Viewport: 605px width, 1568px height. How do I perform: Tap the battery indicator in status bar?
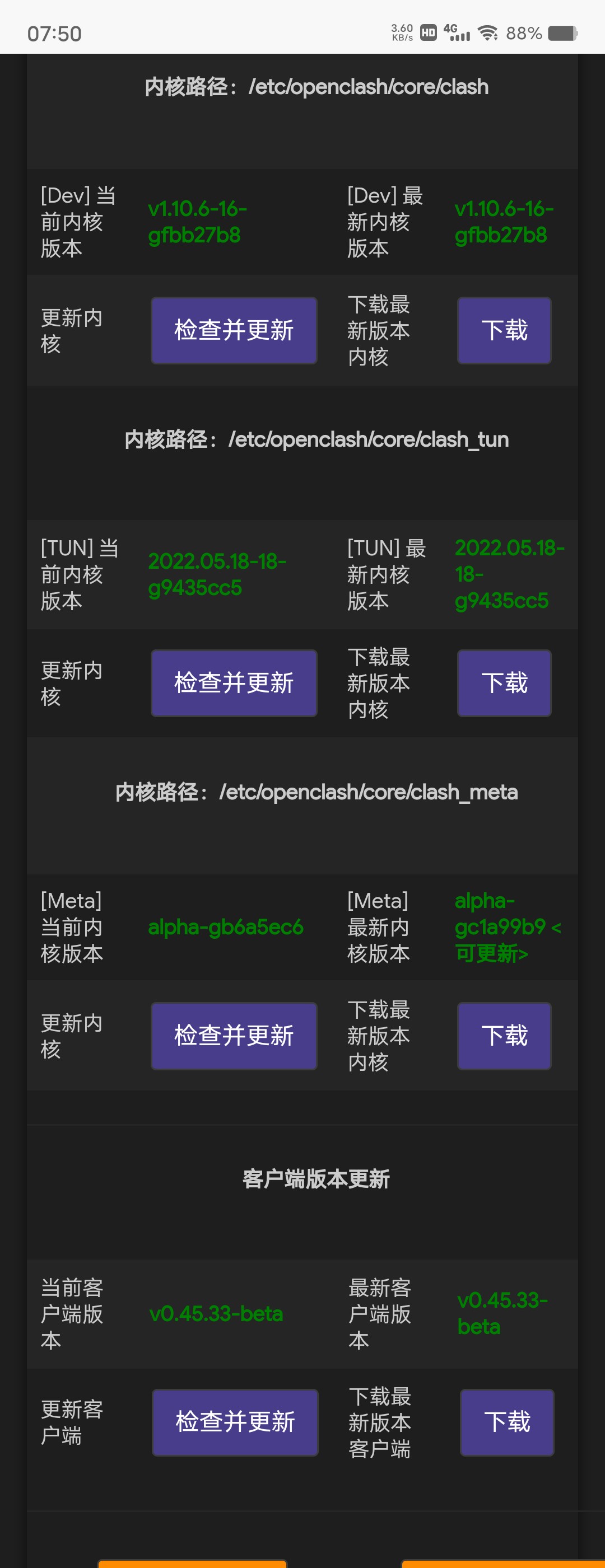click(564, 34)
